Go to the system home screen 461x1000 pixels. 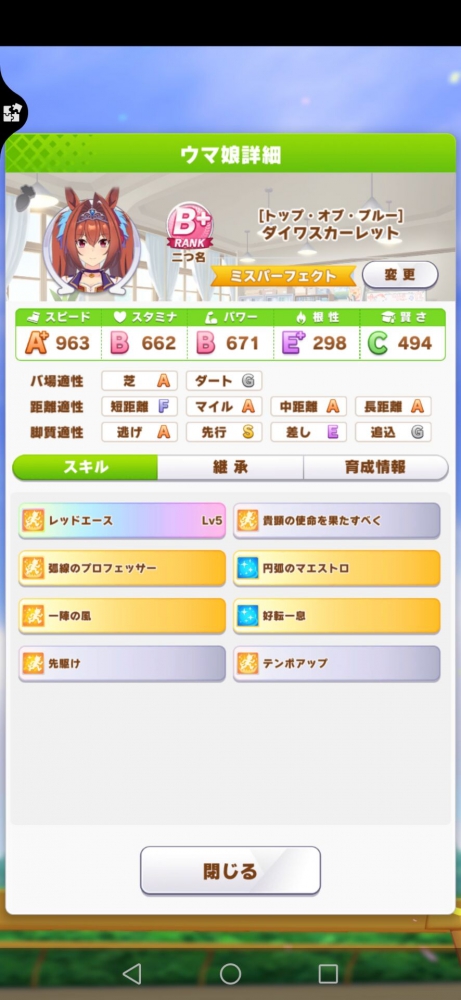[230, 973]
